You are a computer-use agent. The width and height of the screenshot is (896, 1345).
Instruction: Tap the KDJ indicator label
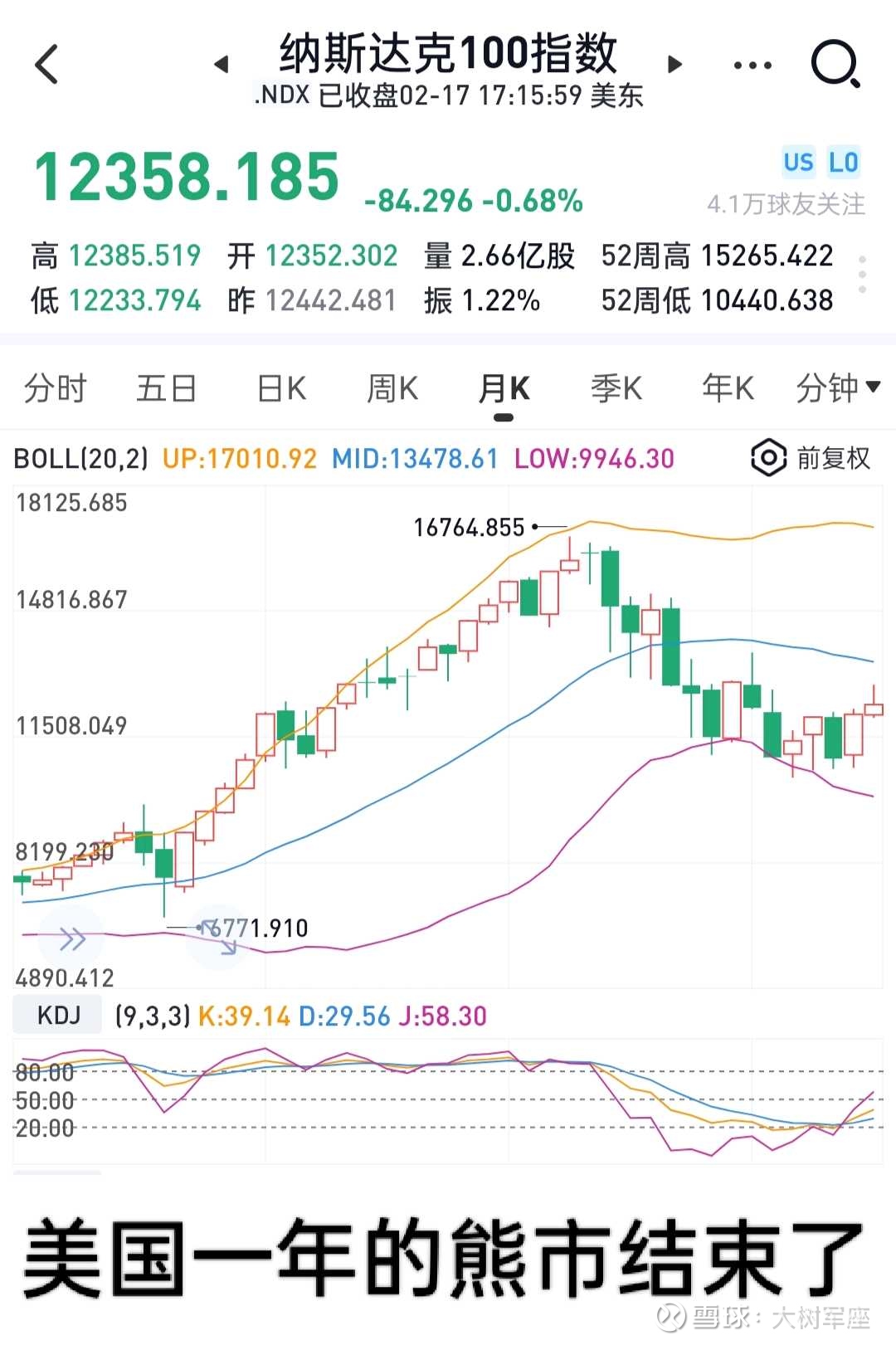point(56,1014)
